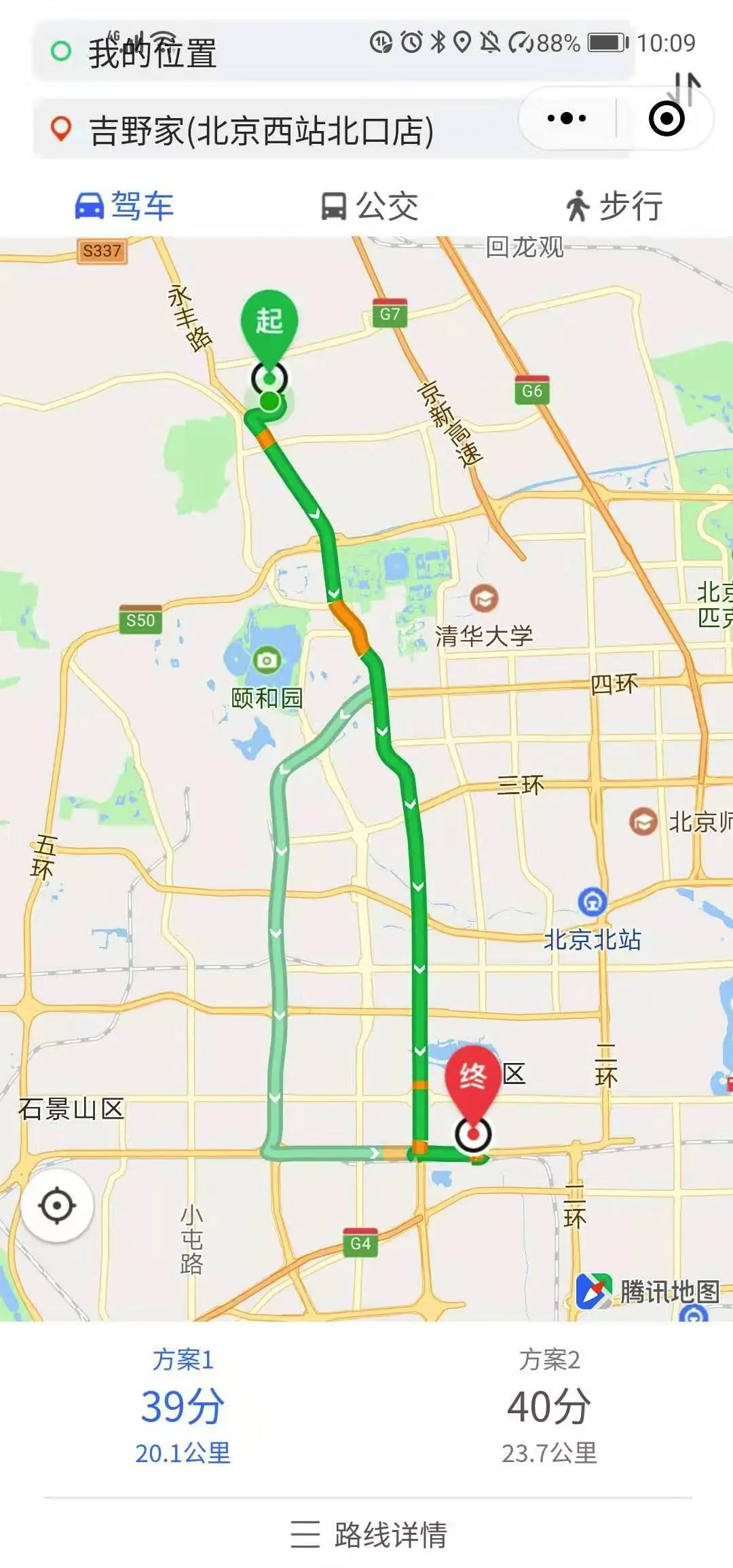Switch to the 驾车 driving tab
Image resolution: width=733 pixels, height=1568 pixels.
(x=124, y=206)
